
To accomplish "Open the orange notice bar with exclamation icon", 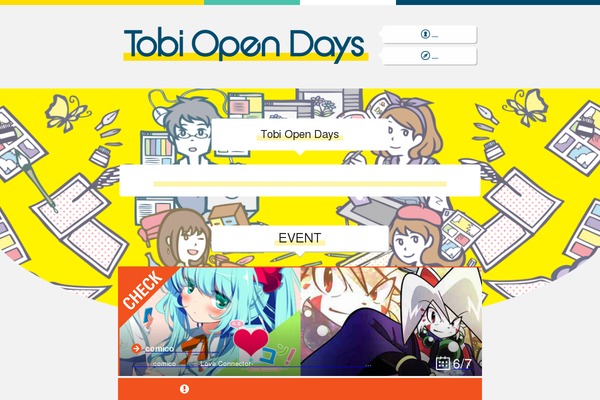I will tap(299, 389).
